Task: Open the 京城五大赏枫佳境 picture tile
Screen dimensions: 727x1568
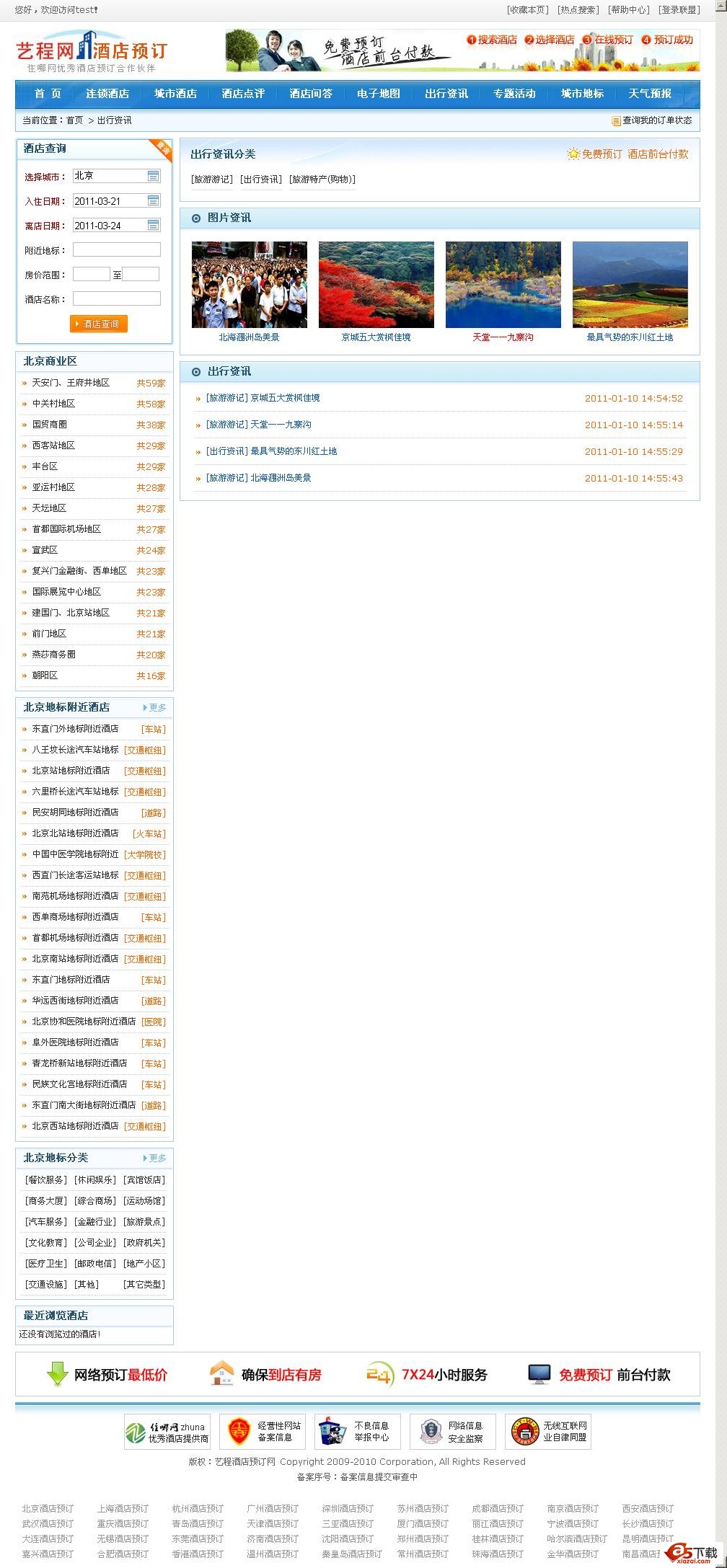Action: (376, 285)
